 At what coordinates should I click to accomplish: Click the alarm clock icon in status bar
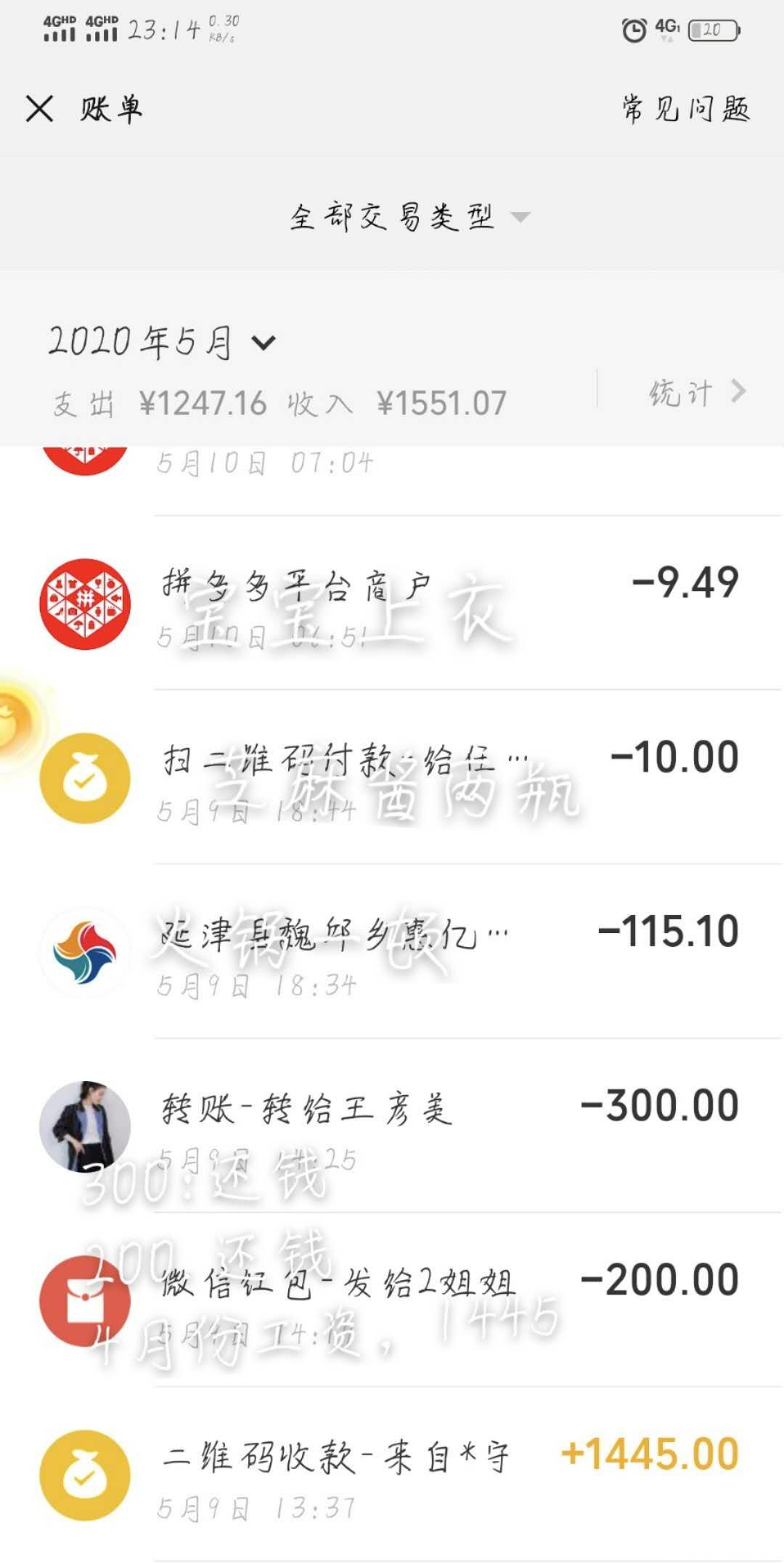coord(631,28)
